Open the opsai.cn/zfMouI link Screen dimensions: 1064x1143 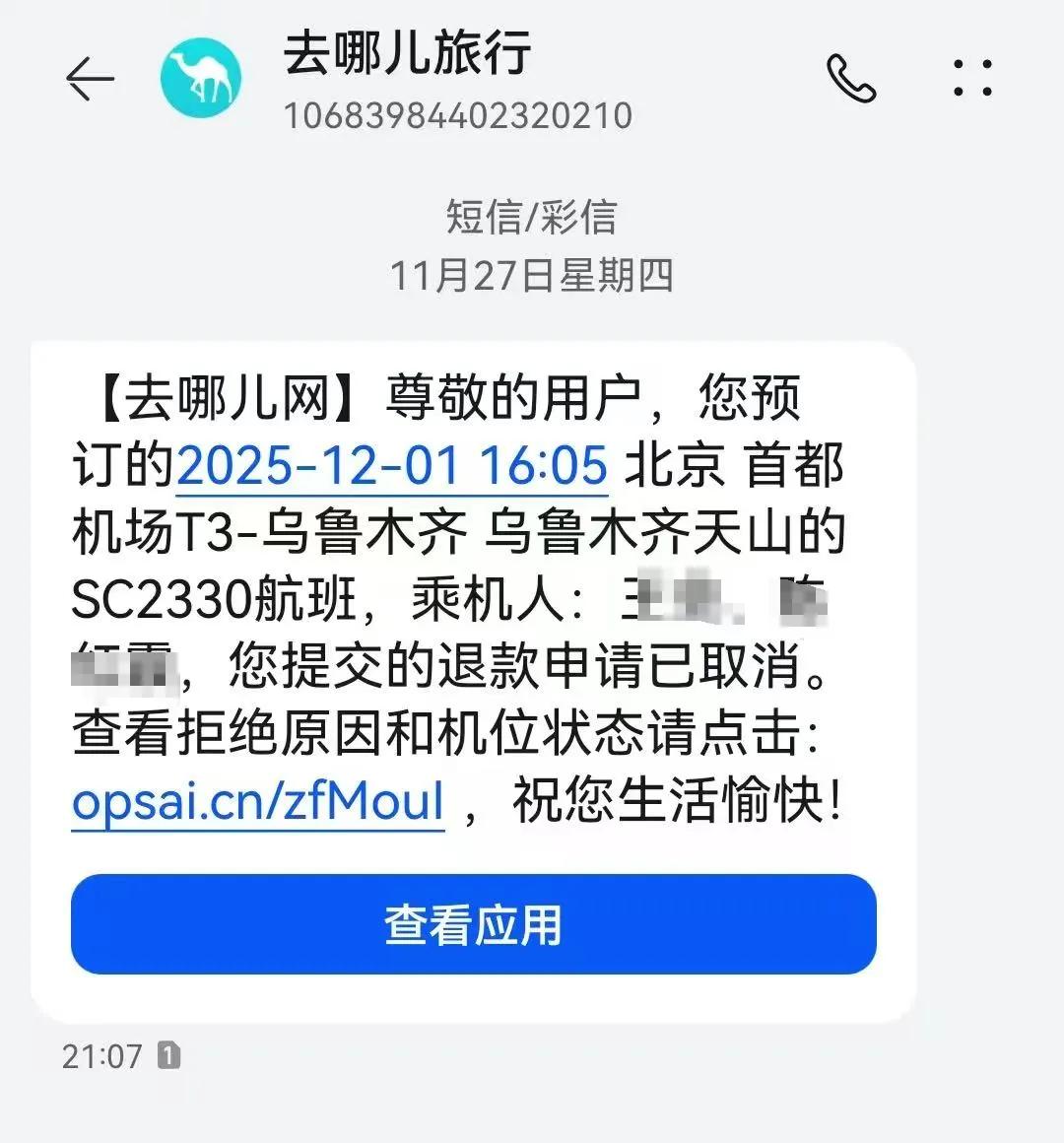pos(258,802)
